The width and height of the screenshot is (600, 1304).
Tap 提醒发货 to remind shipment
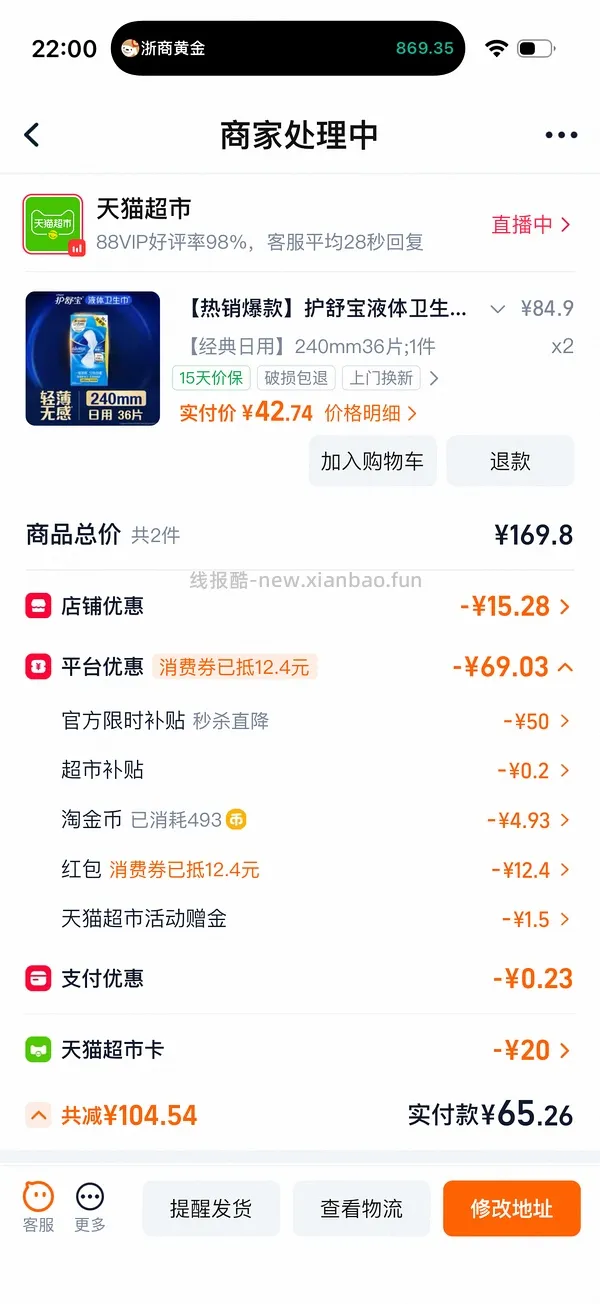pos(211,1208)
